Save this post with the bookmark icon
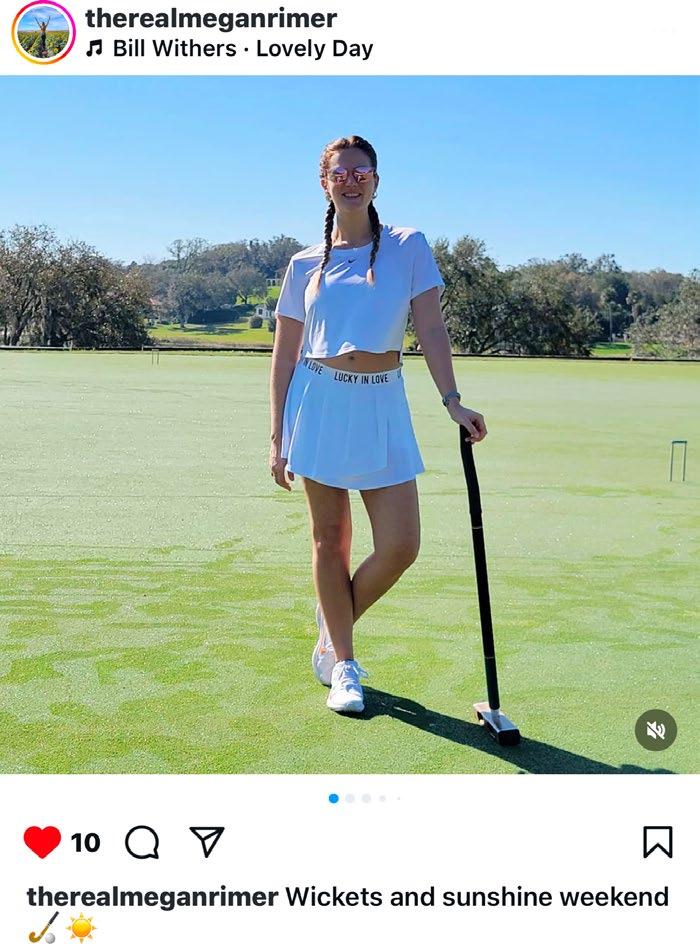Image resolution: width=700 pixels, height=950 pixels. click(x=657, y=842)
